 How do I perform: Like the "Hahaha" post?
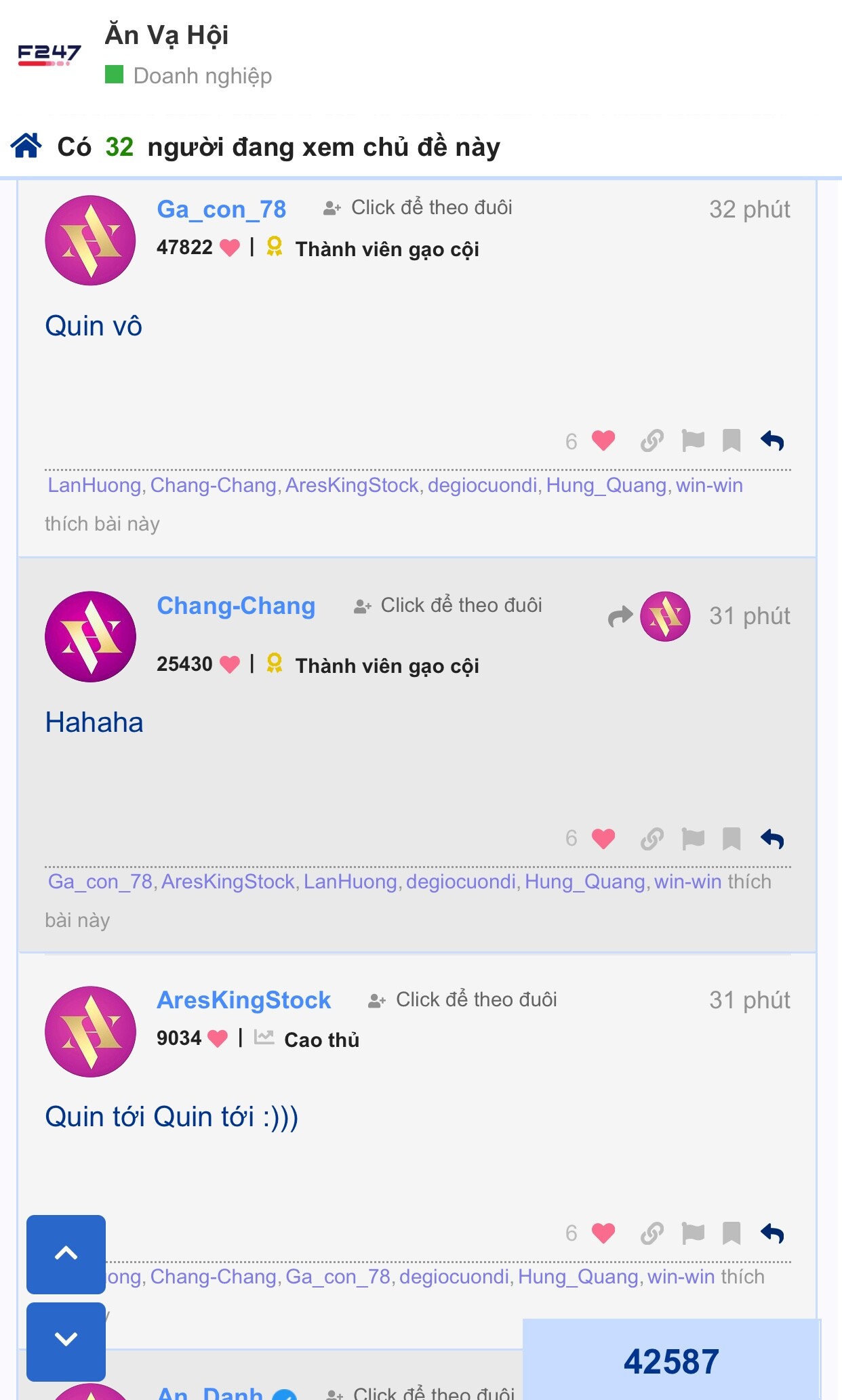click(603, 839)
